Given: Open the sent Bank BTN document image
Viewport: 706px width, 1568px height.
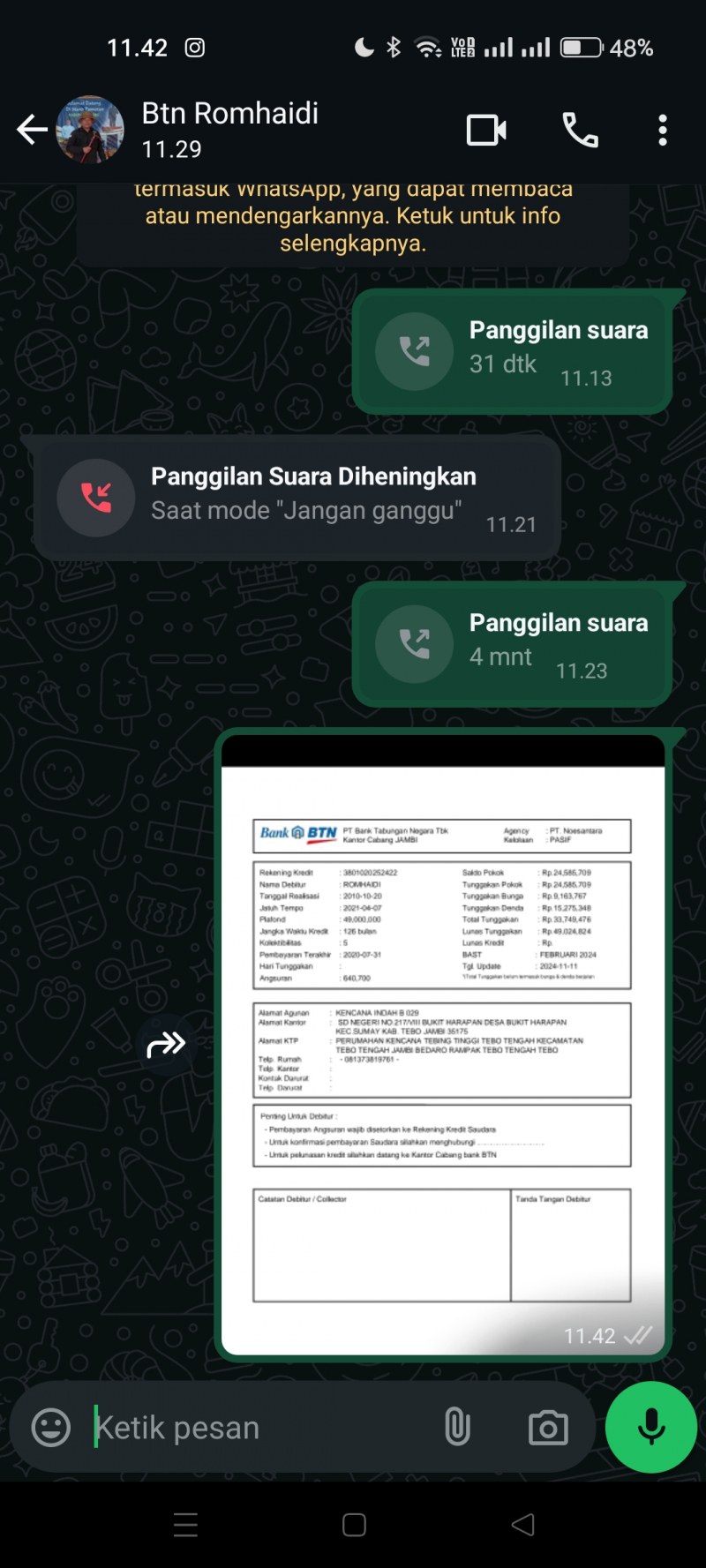Looking at the screenshot, I should point(443,1041).
